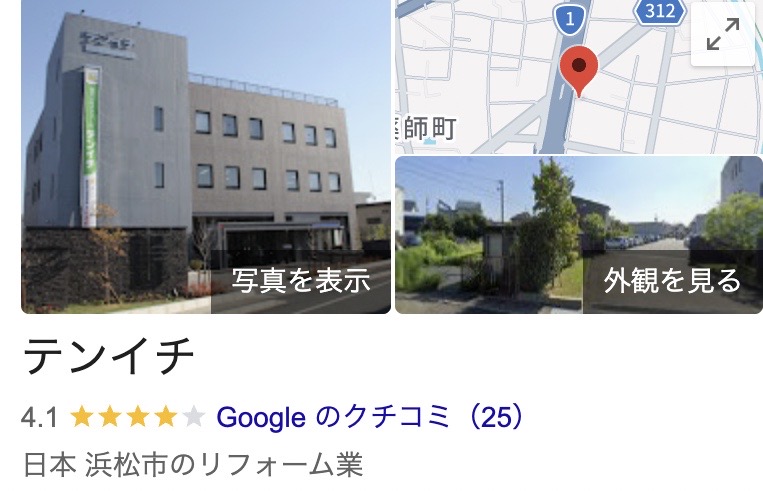Viewport: 763px width, 491px height.
Task: Expand the map to full screen
Action: 722,35
